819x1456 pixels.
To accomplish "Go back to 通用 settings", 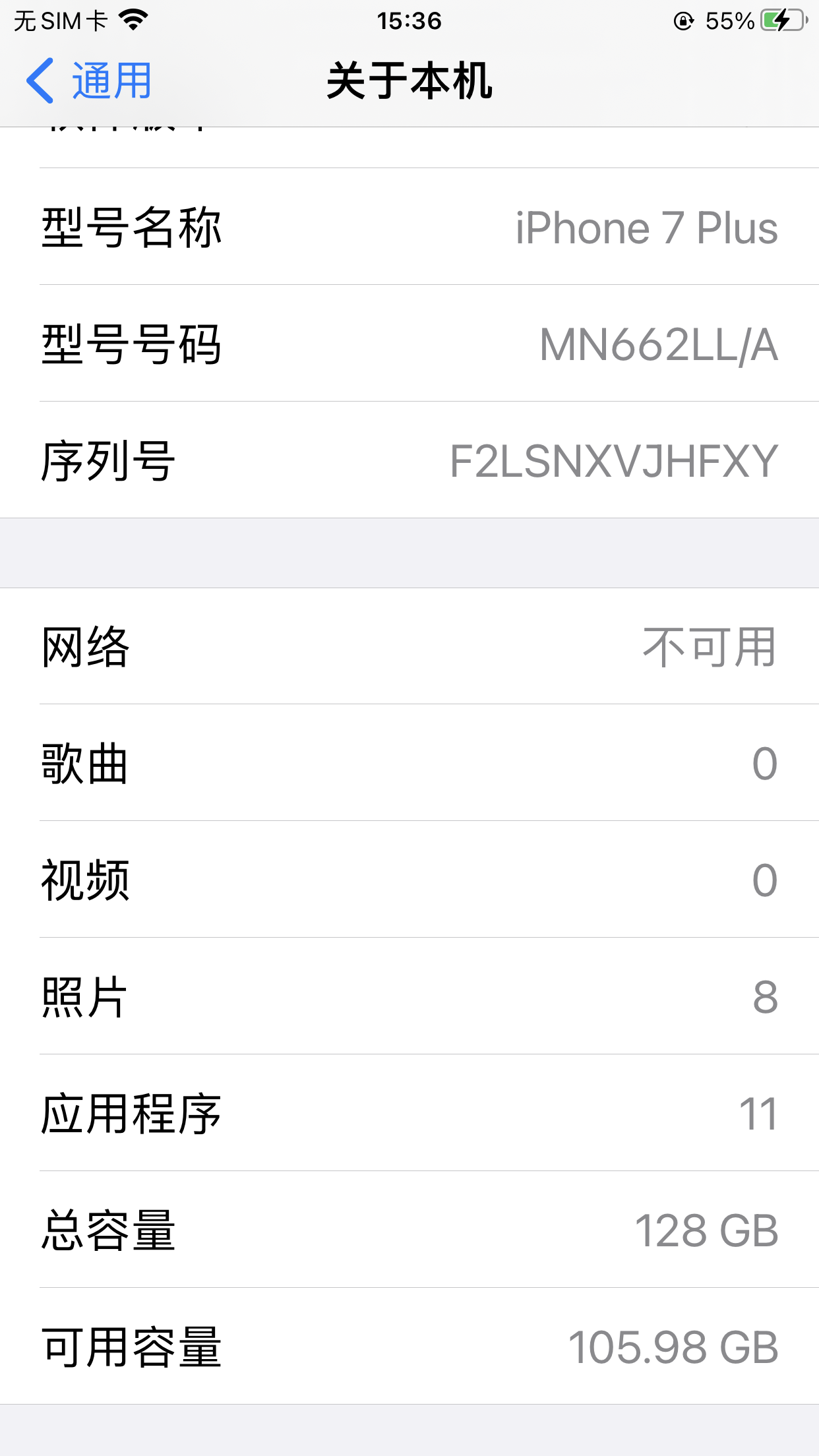I will (x=89, y=81).
